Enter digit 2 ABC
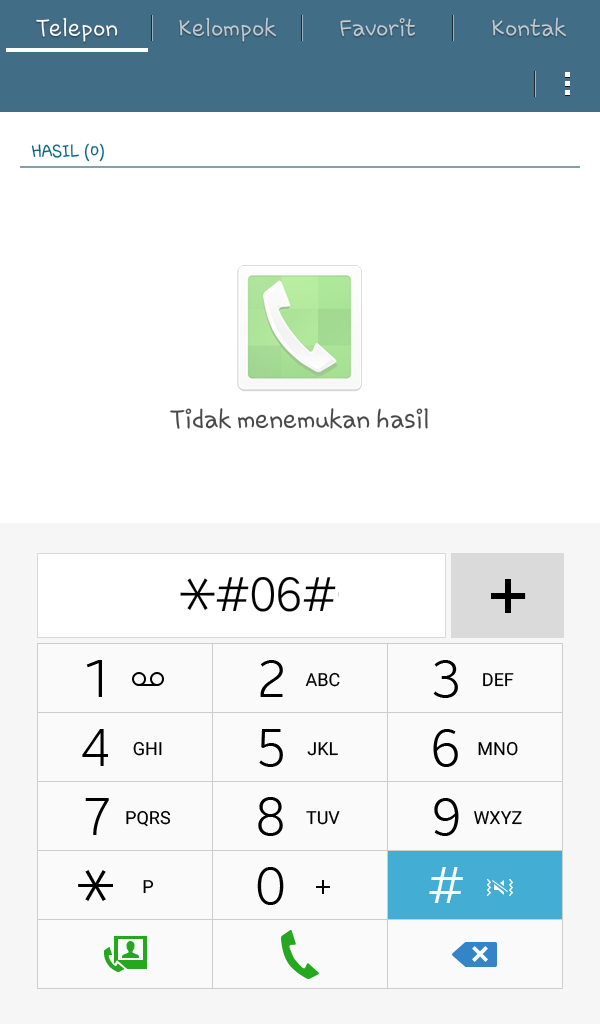The image size is (600, 1024). click(300, 679)
